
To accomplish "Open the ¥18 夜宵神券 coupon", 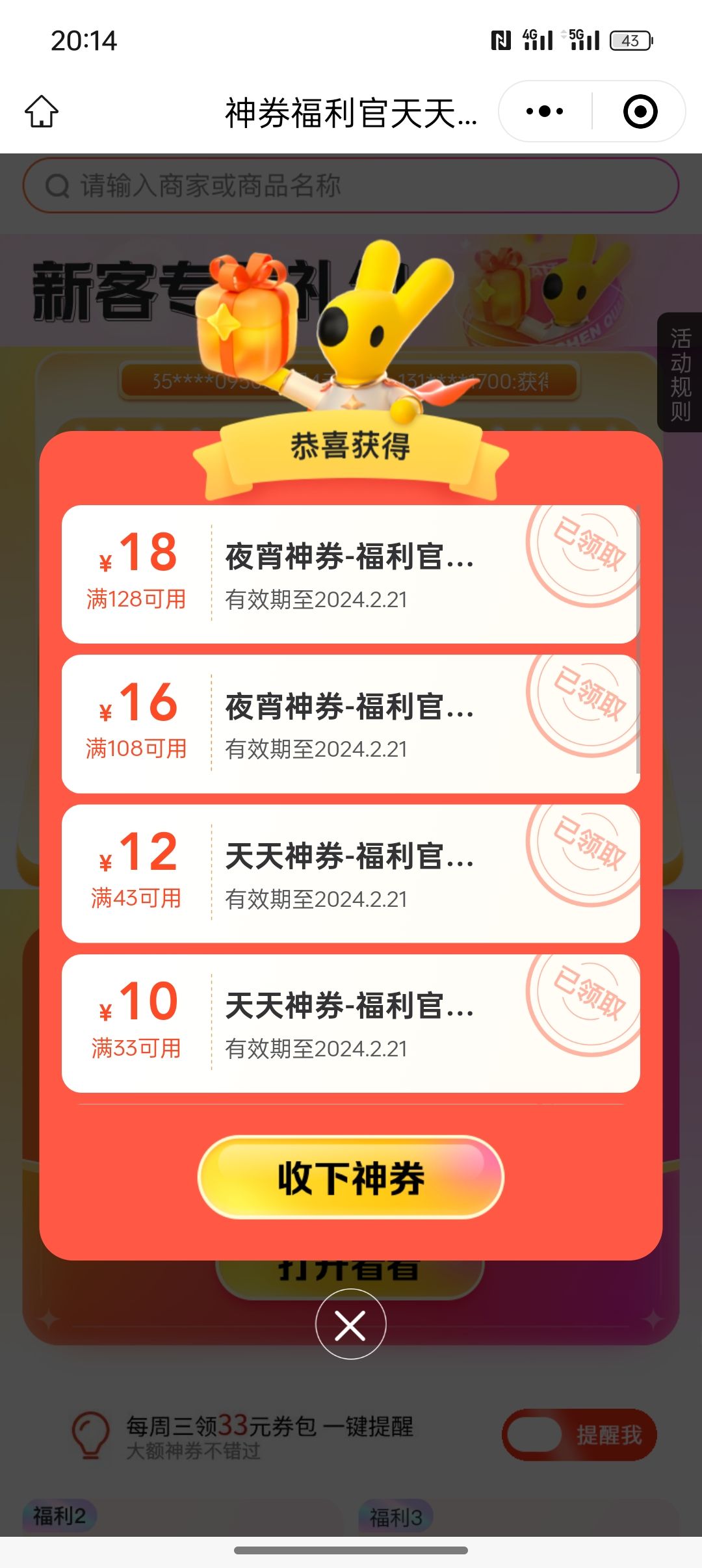I will point(350,574).
